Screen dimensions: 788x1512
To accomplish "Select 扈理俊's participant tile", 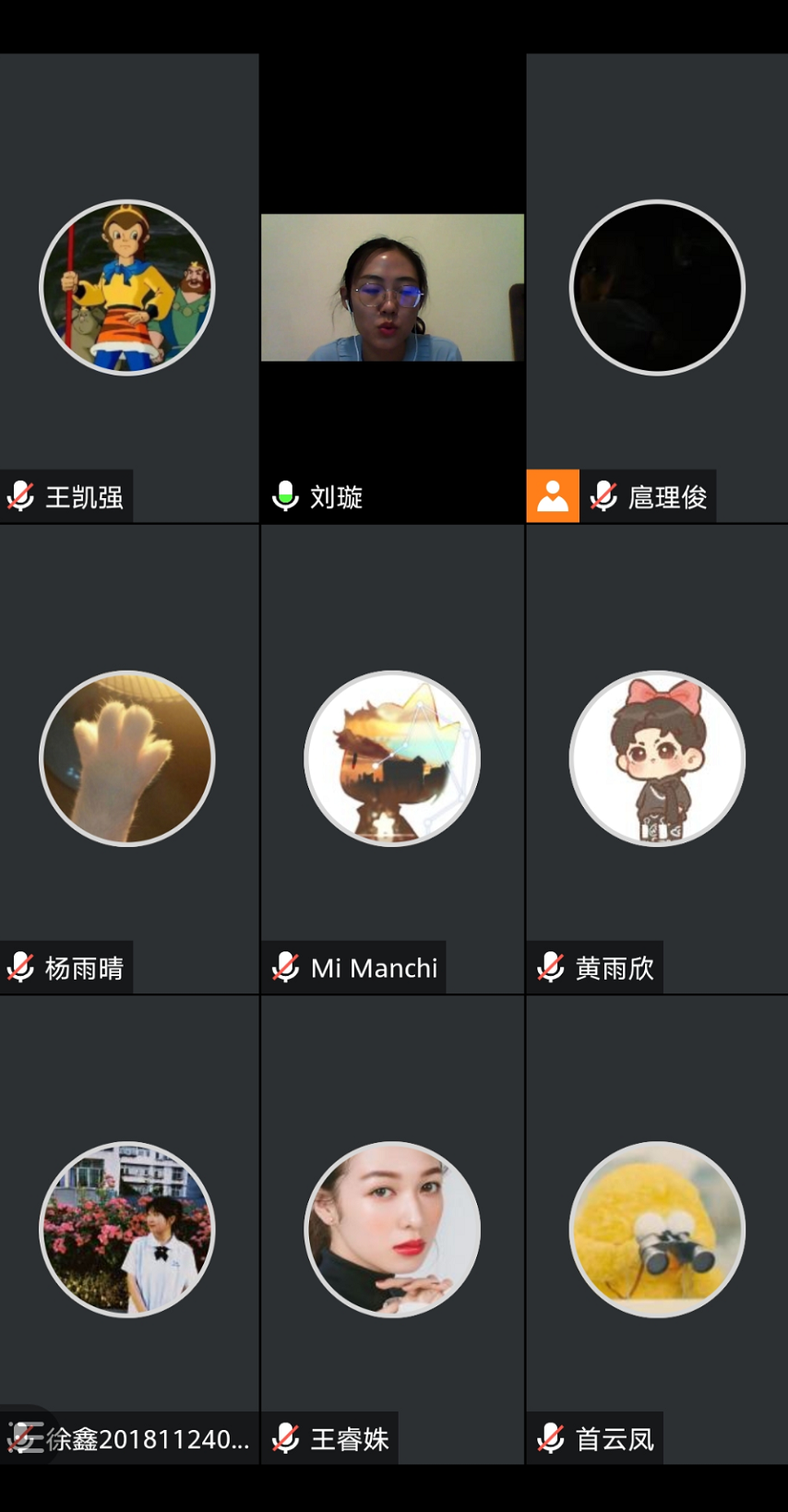I will [657, 288].
